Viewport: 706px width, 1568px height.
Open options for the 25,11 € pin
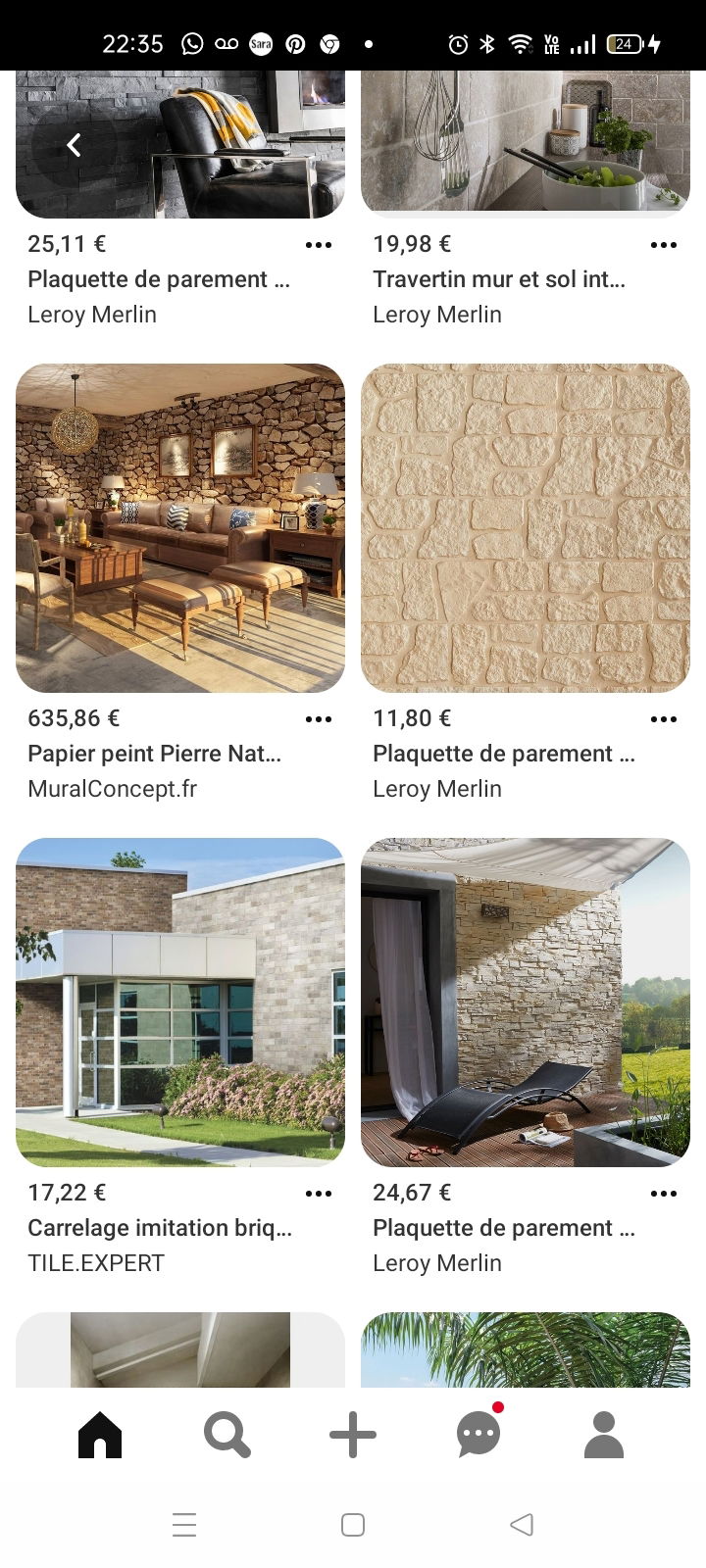[319, 245]
